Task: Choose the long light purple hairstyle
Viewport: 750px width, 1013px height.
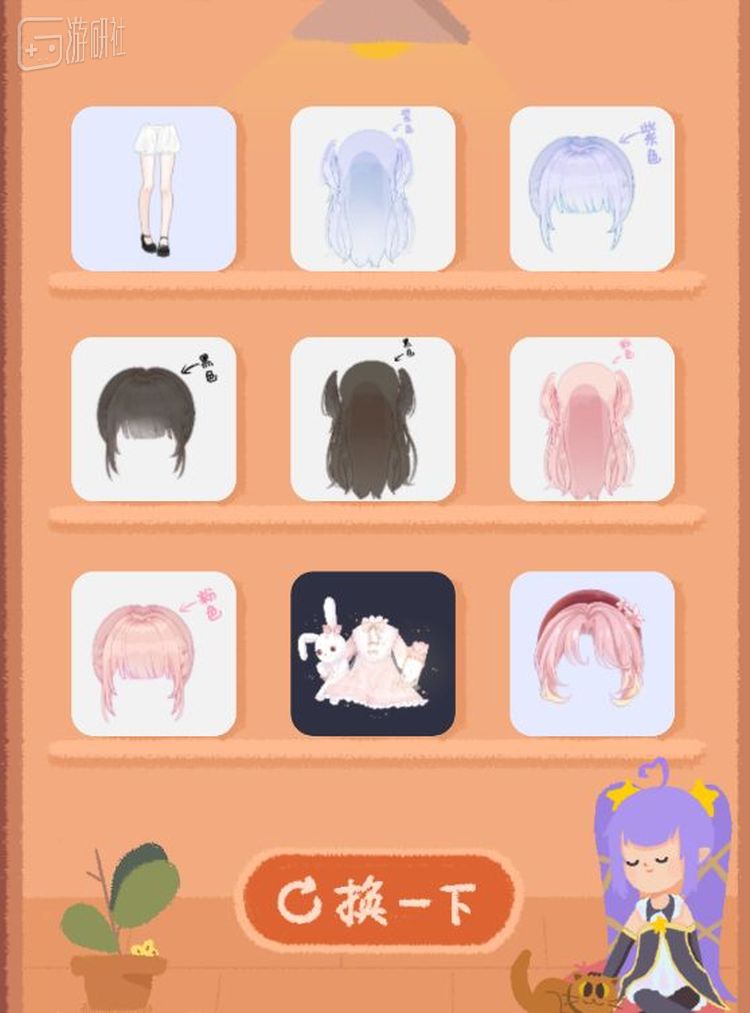Action: pos(372,189)
